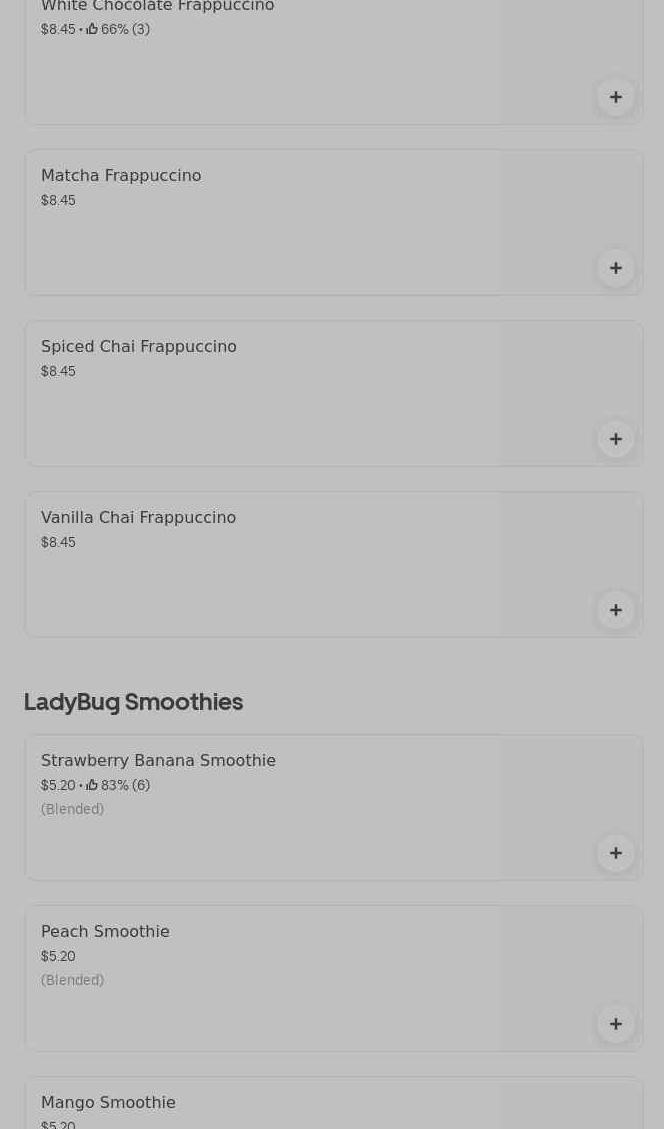This screenshot has height=1129, width=664.
Task: Add Matcha Frappuccino to cart
Action: pyautogui.click(x=615, y=268)
